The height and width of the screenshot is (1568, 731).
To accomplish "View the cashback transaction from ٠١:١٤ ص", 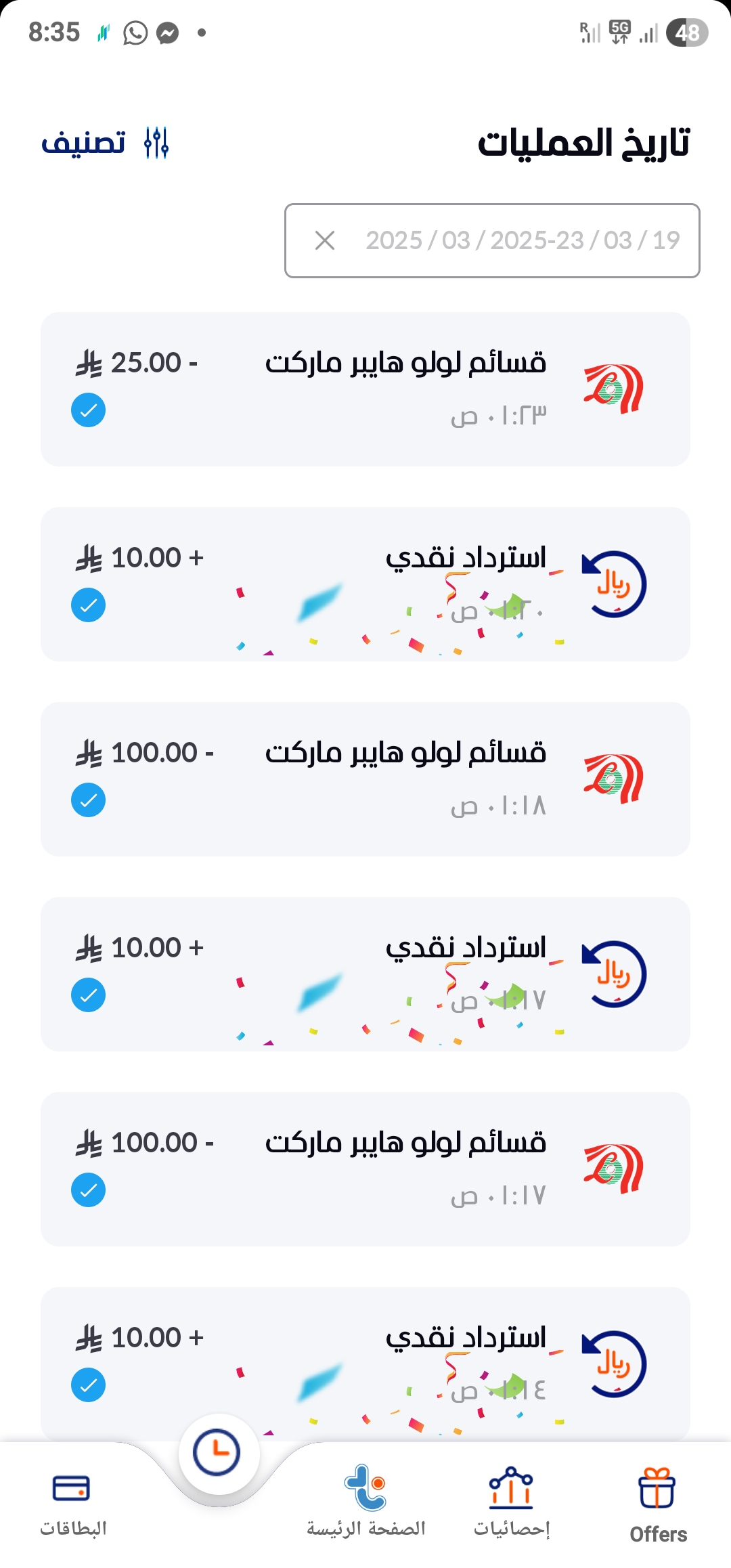I will pyautogui.click(x=365, y=1364).
